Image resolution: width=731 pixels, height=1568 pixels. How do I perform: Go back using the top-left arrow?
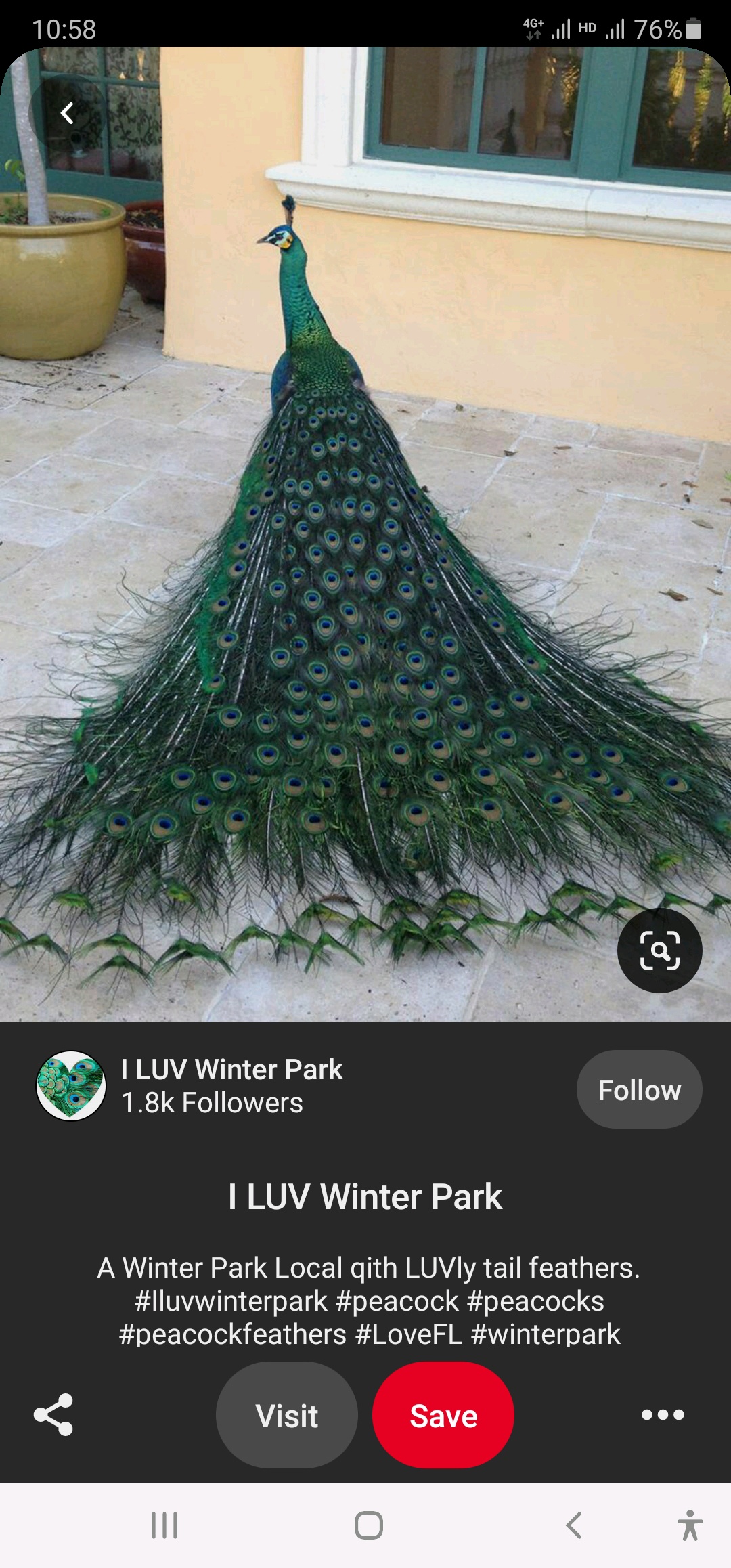(67, 113)
